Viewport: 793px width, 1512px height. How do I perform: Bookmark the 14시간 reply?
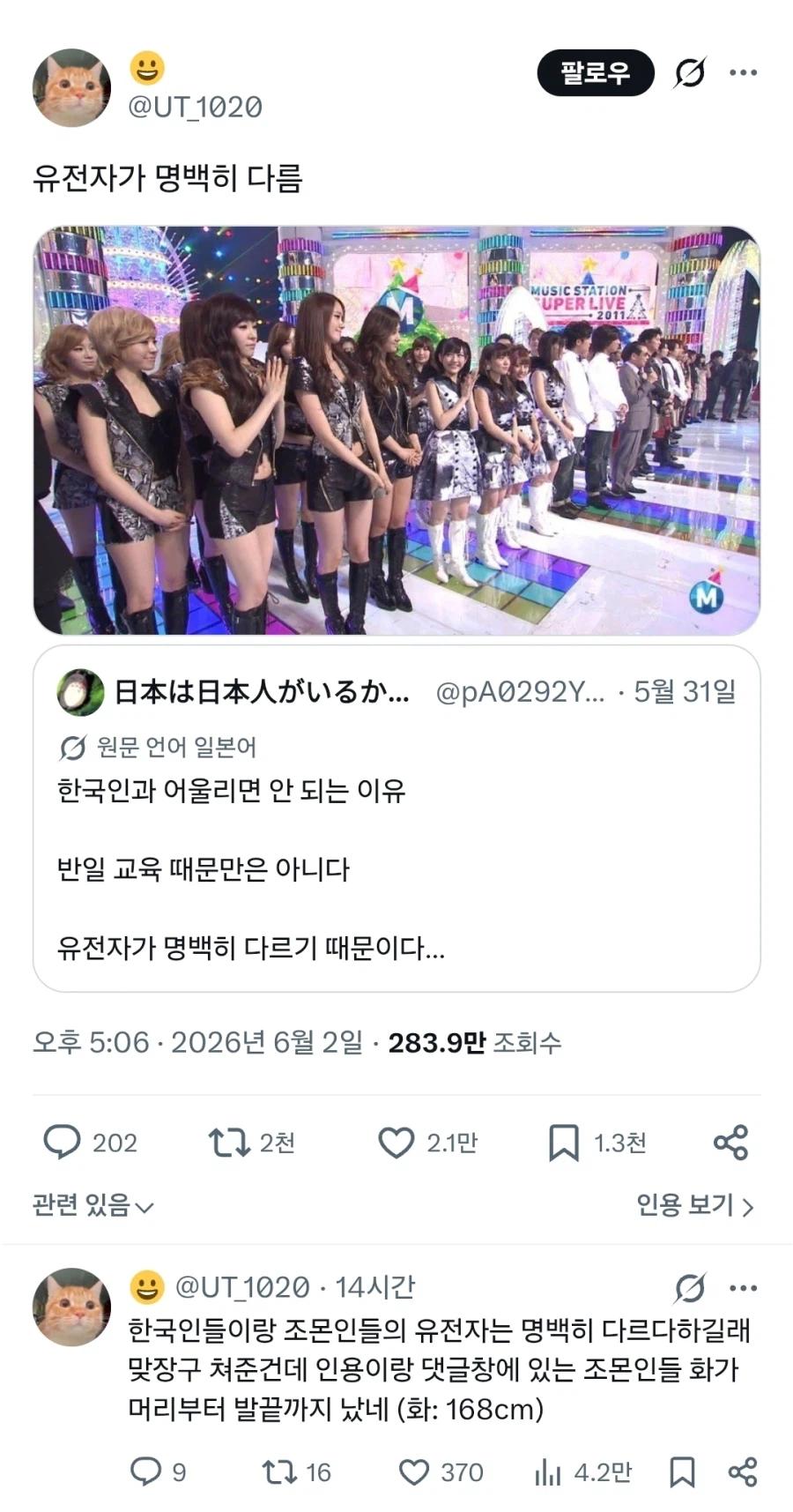pyautogui.click(x=682, y=1471)
